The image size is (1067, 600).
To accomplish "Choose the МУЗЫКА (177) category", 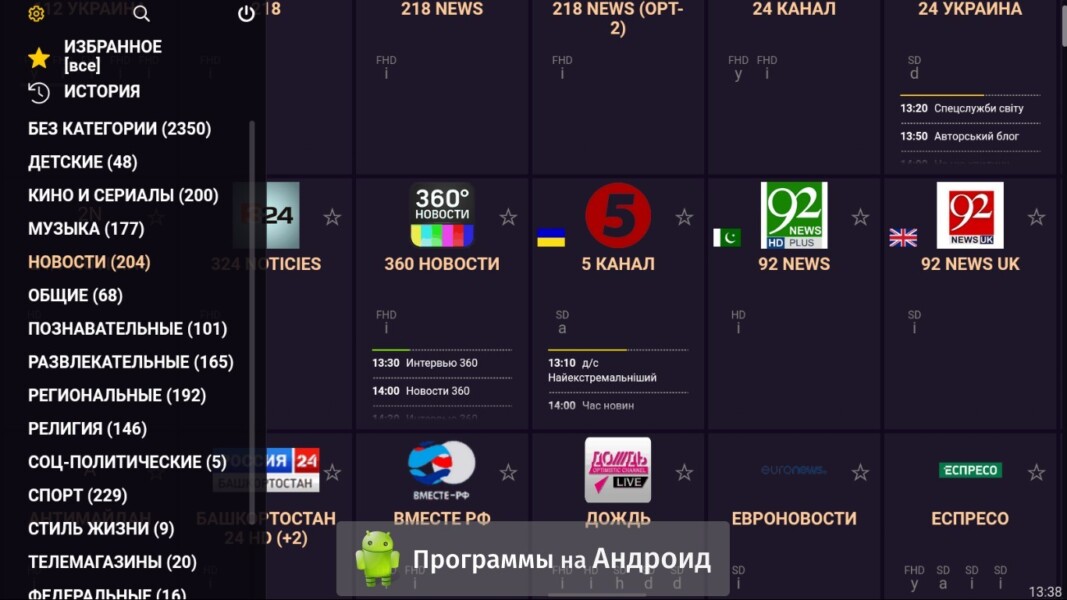I will tap(86, 229).
